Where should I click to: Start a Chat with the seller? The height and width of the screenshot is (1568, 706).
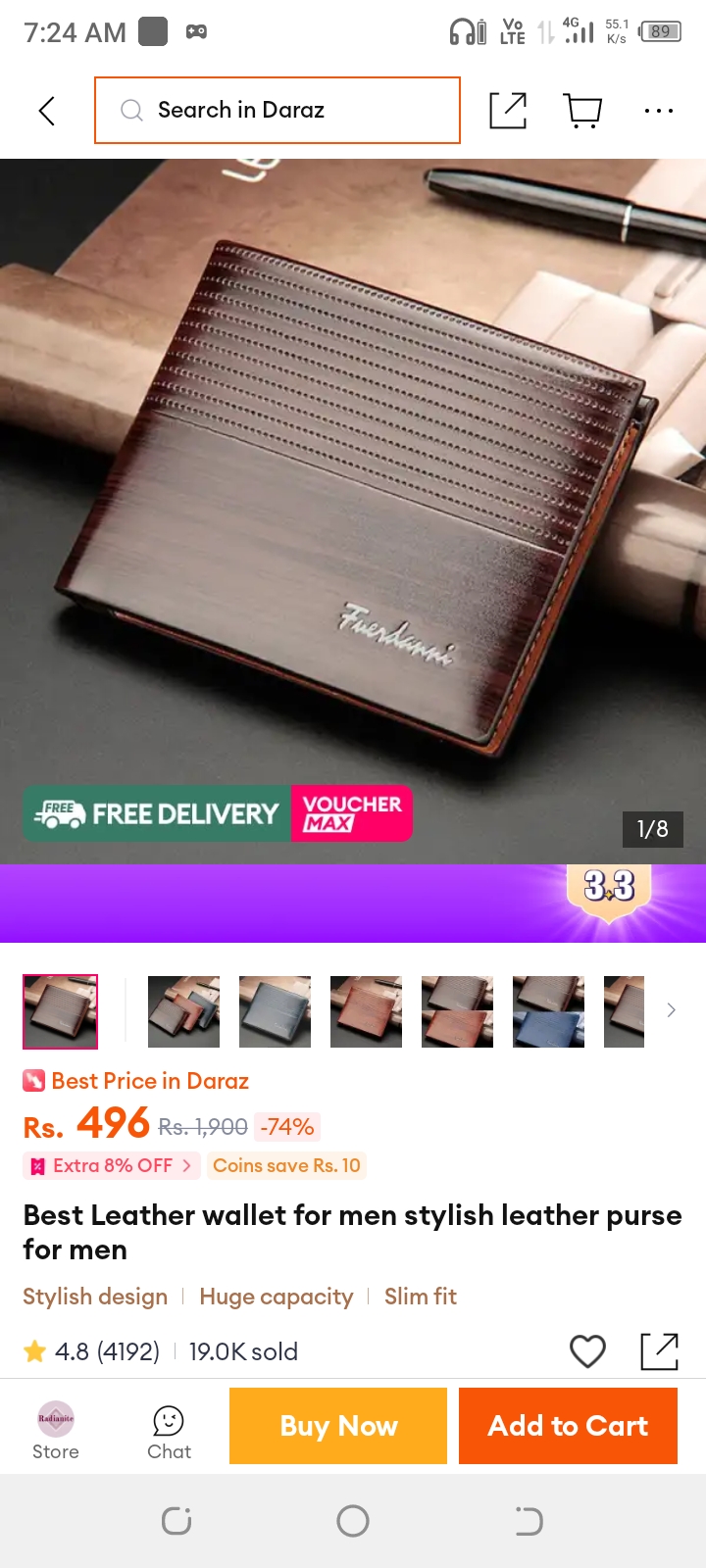[x=169, y=1433]
